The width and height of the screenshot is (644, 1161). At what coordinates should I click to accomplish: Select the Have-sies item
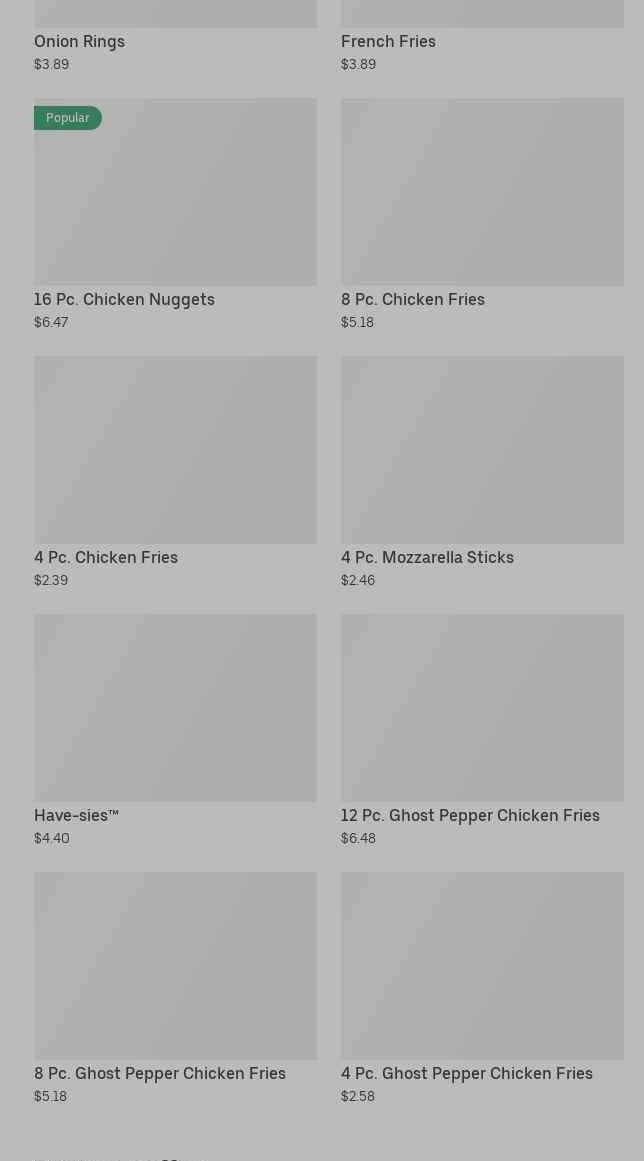point(175,730)
